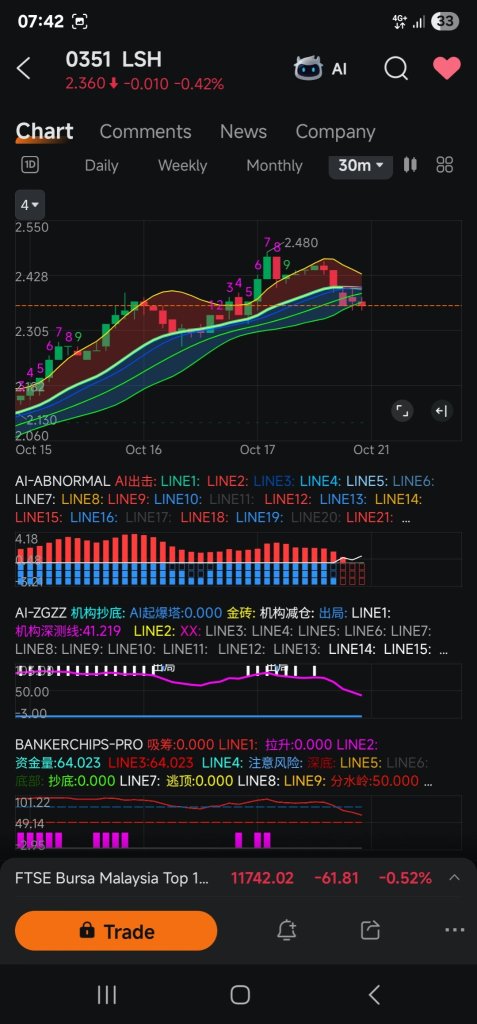Image resolution: width=477 pixels, height=1024 pixels.
Task: Set a price alert with the bell icon
Action: (286, 931)
